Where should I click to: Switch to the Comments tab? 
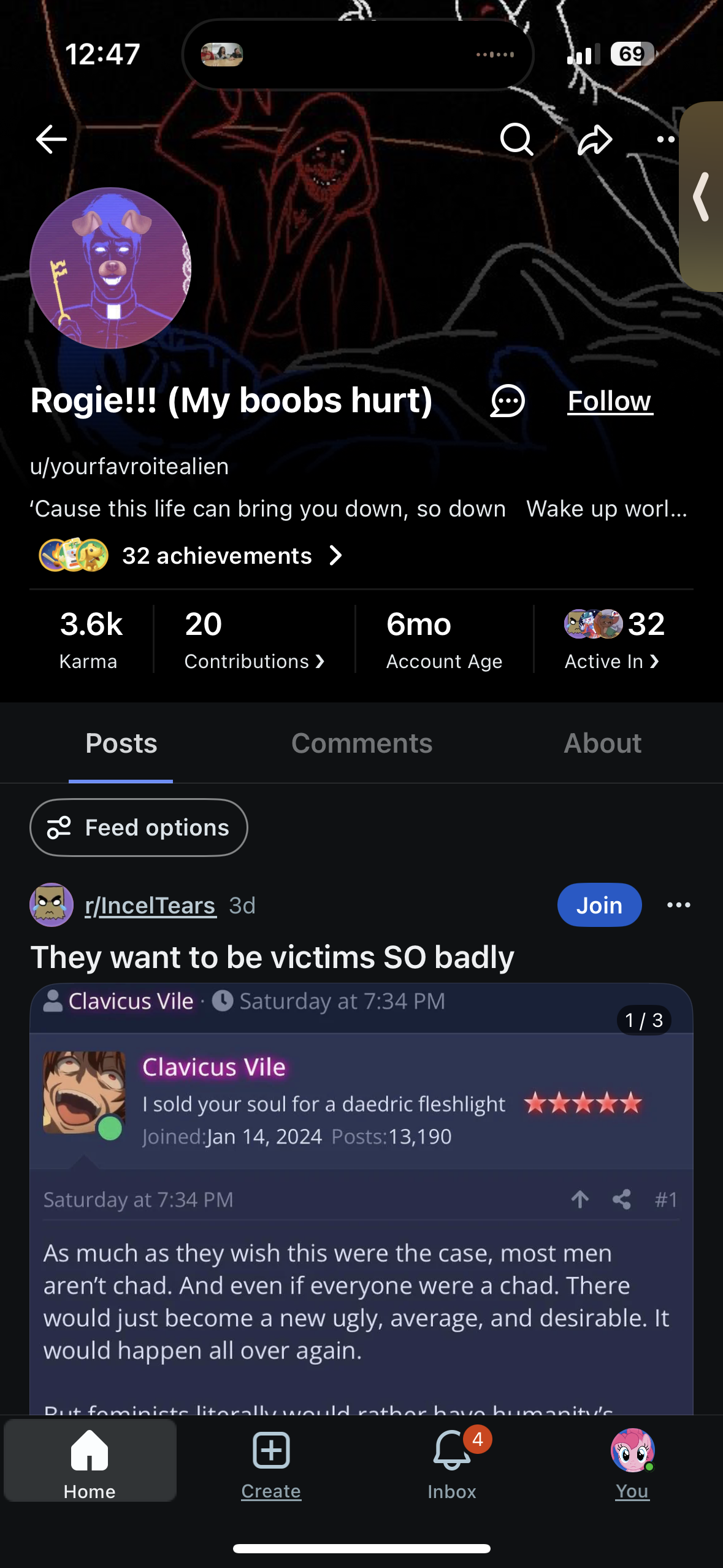coord(362,744)
